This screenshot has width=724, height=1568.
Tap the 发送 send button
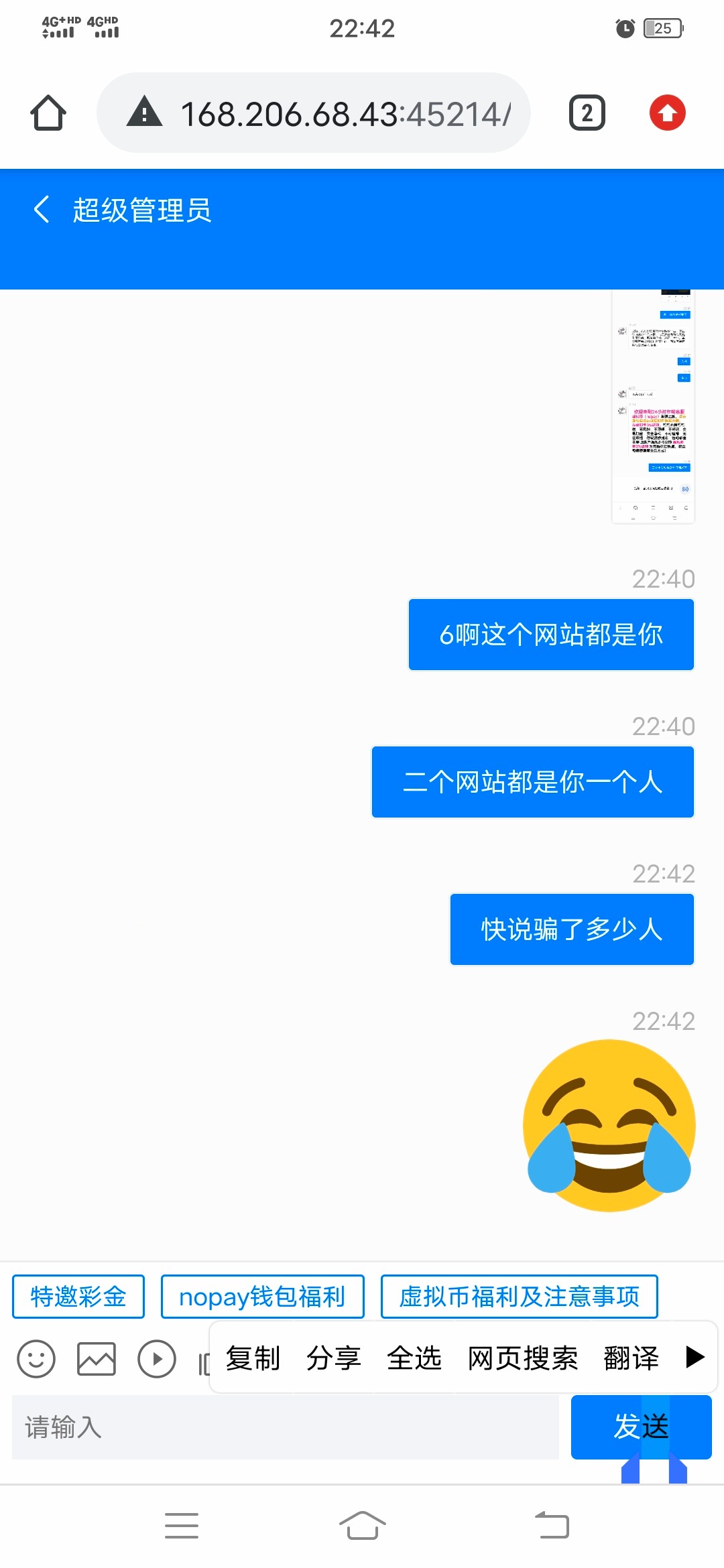[641, 1427]
